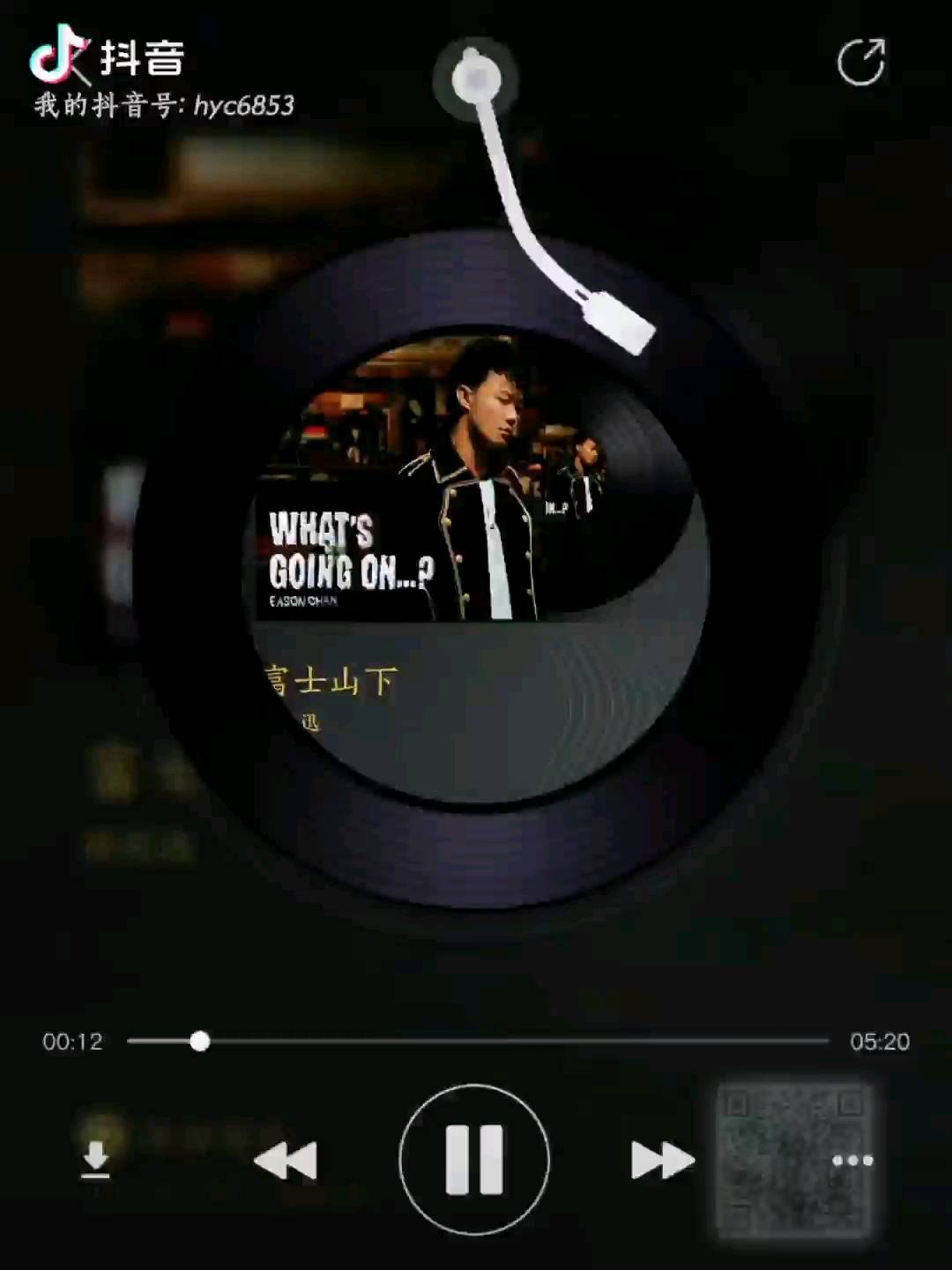
Task: Tap the playback progress bar to seek
Action: [x=478, y=1042]
